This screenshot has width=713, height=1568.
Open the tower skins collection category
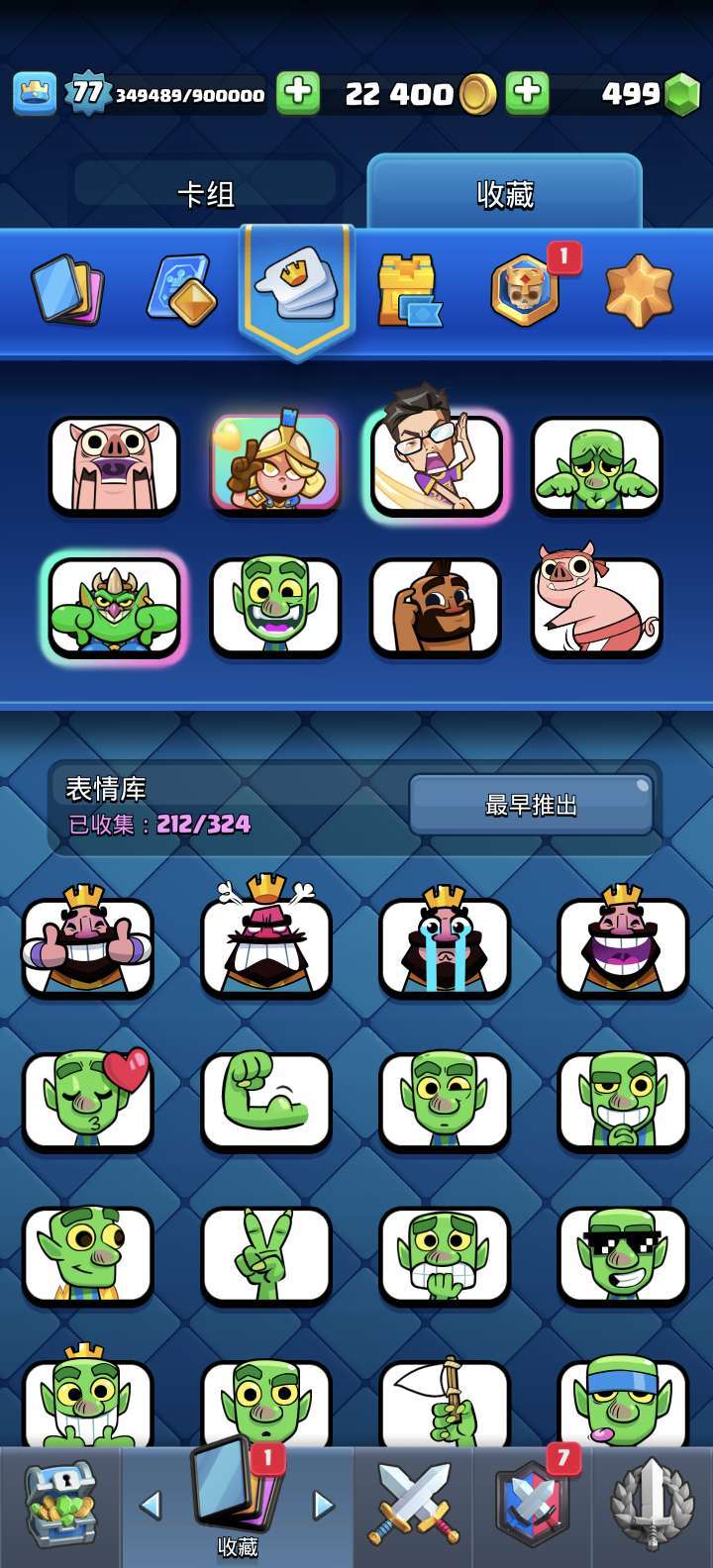click(x=408, y=290)
